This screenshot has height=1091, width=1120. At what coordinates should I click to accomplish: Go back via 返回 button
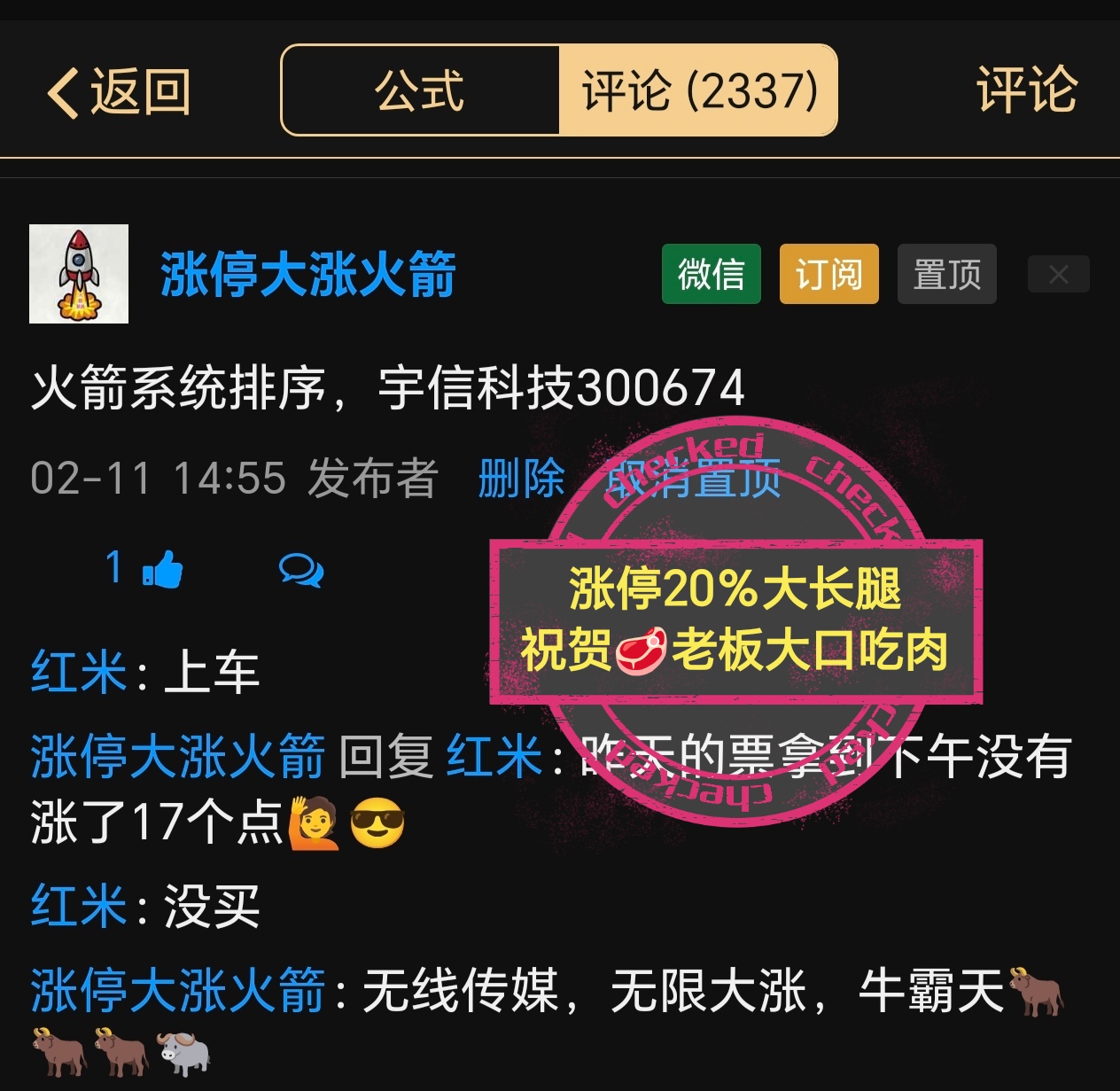tap(120, 91)
